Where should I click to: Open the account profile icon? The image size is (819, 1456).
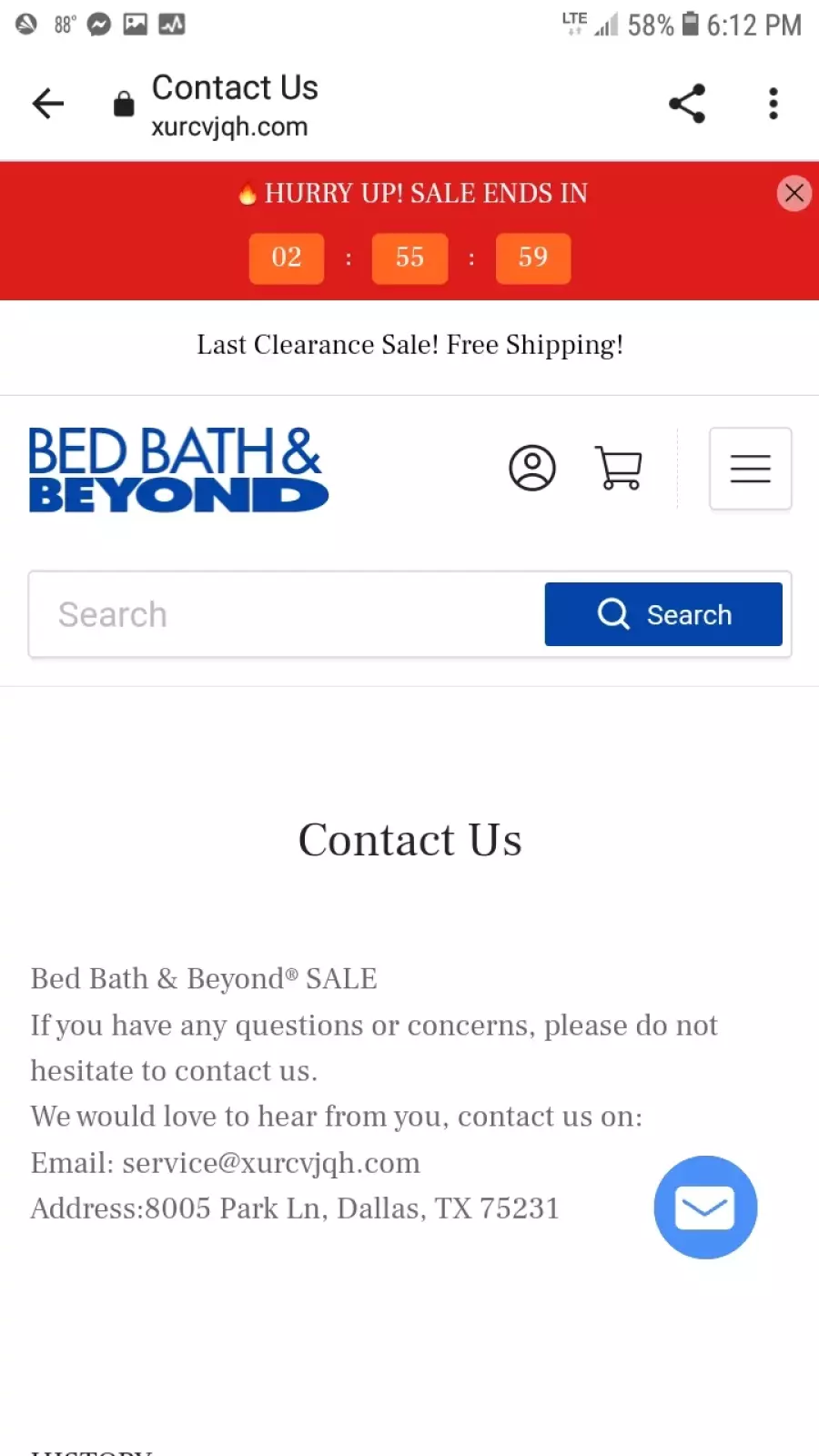(532, 469)
